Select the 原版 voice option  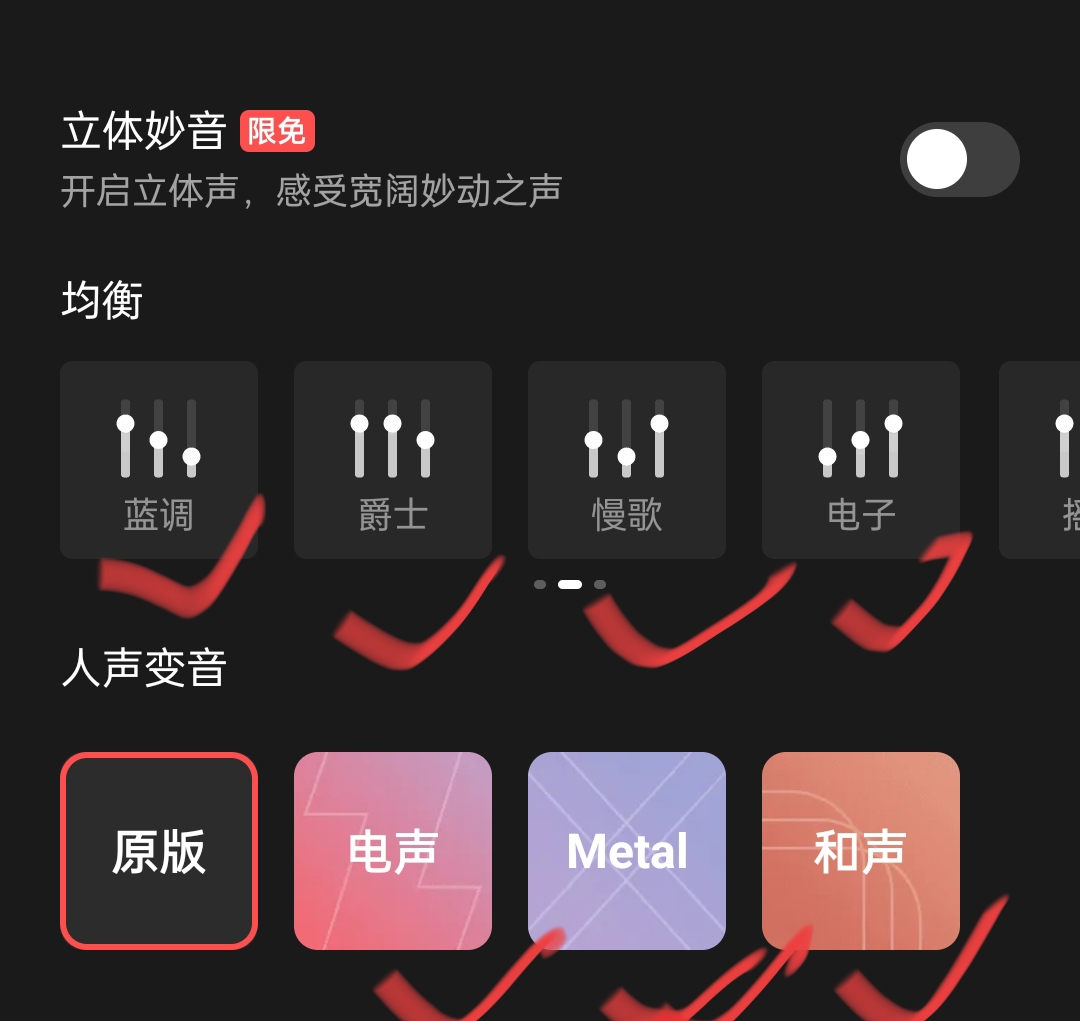coord(159,851)
